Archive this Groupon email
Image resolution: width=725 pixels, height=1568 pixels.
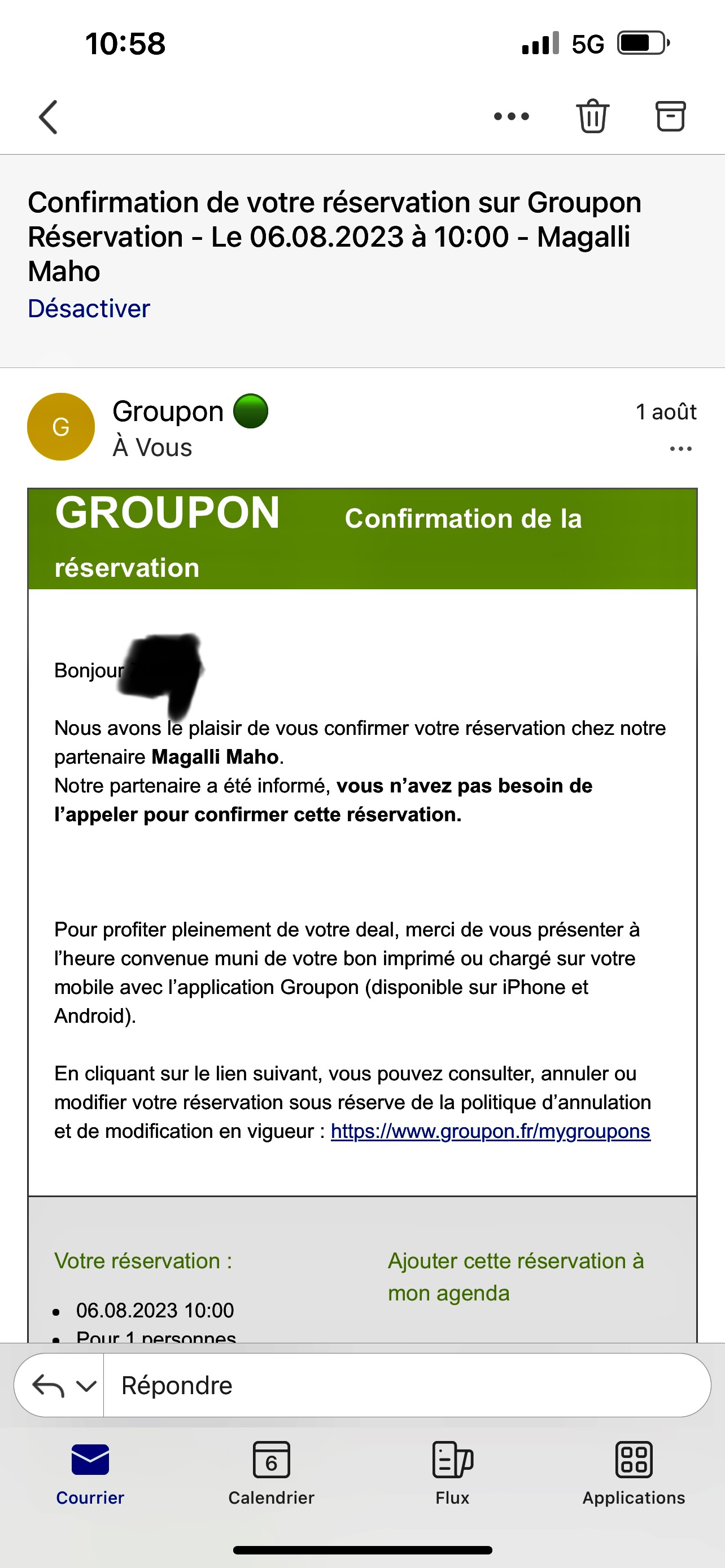(x=670, y=116)
